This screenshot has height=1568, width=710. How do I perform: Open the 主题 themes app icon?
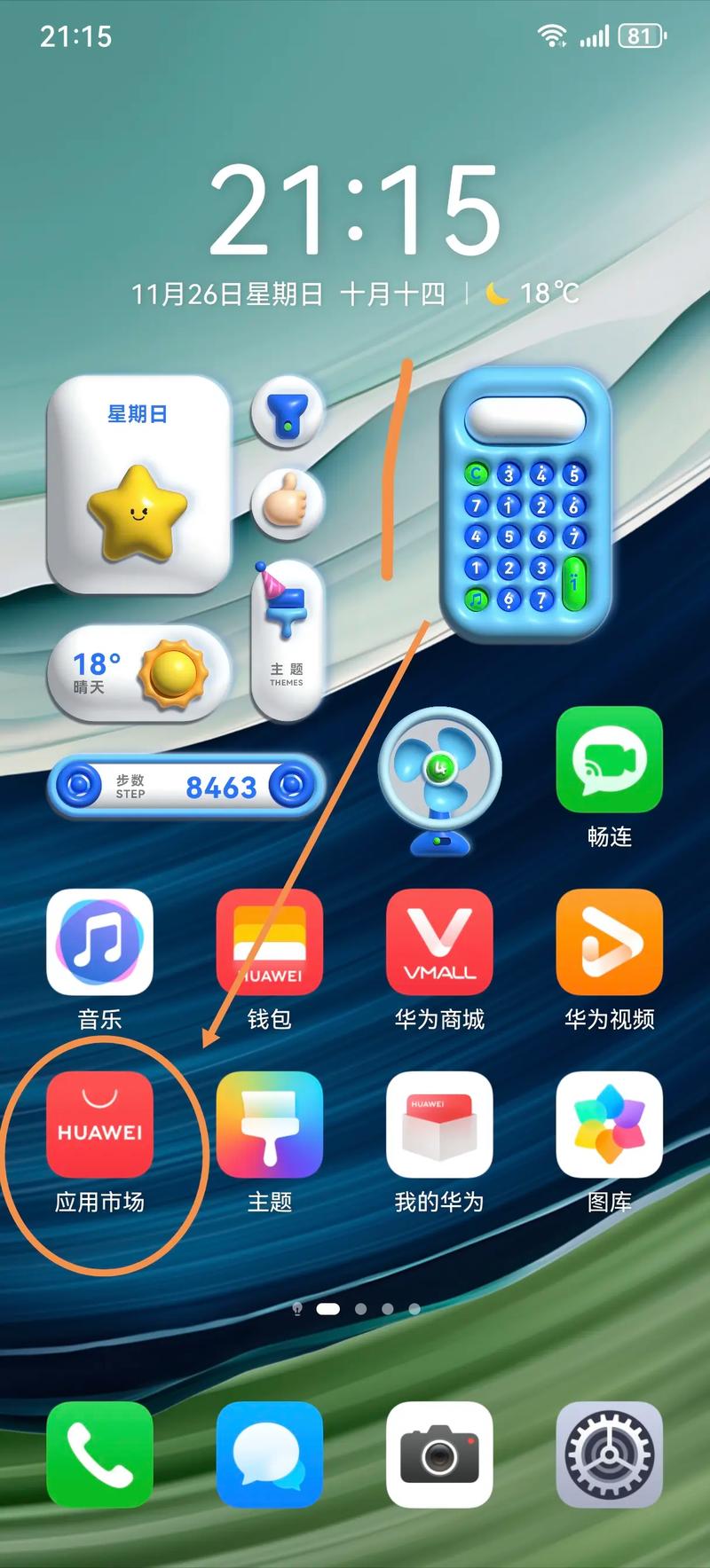[269, 1125]
